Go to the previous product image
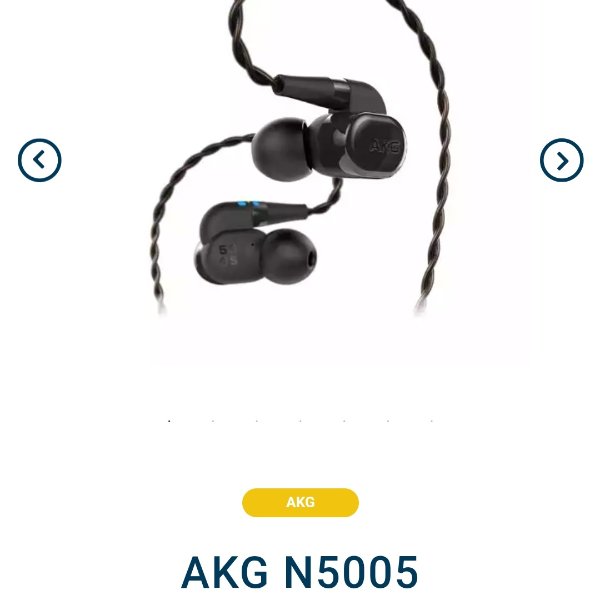This screenshot has width=600, height=600. point(40,160)
